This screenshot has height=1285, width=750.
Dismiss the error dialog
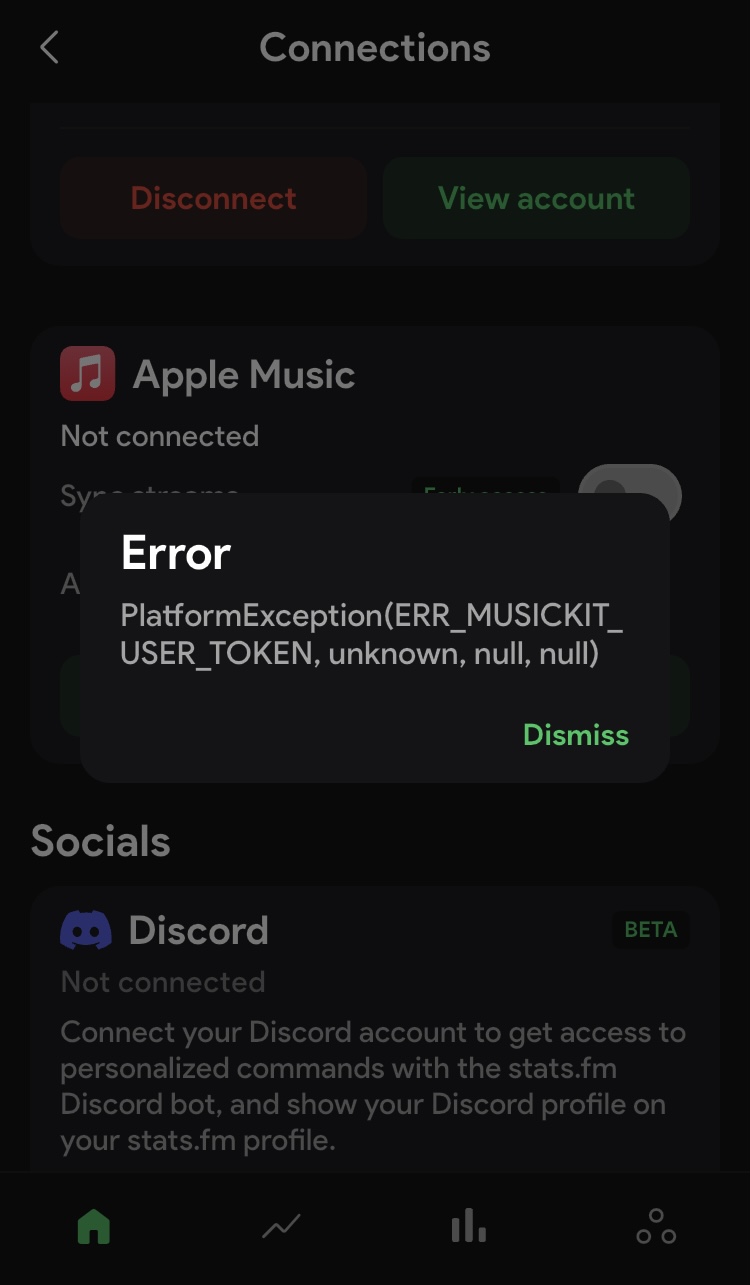575,735
